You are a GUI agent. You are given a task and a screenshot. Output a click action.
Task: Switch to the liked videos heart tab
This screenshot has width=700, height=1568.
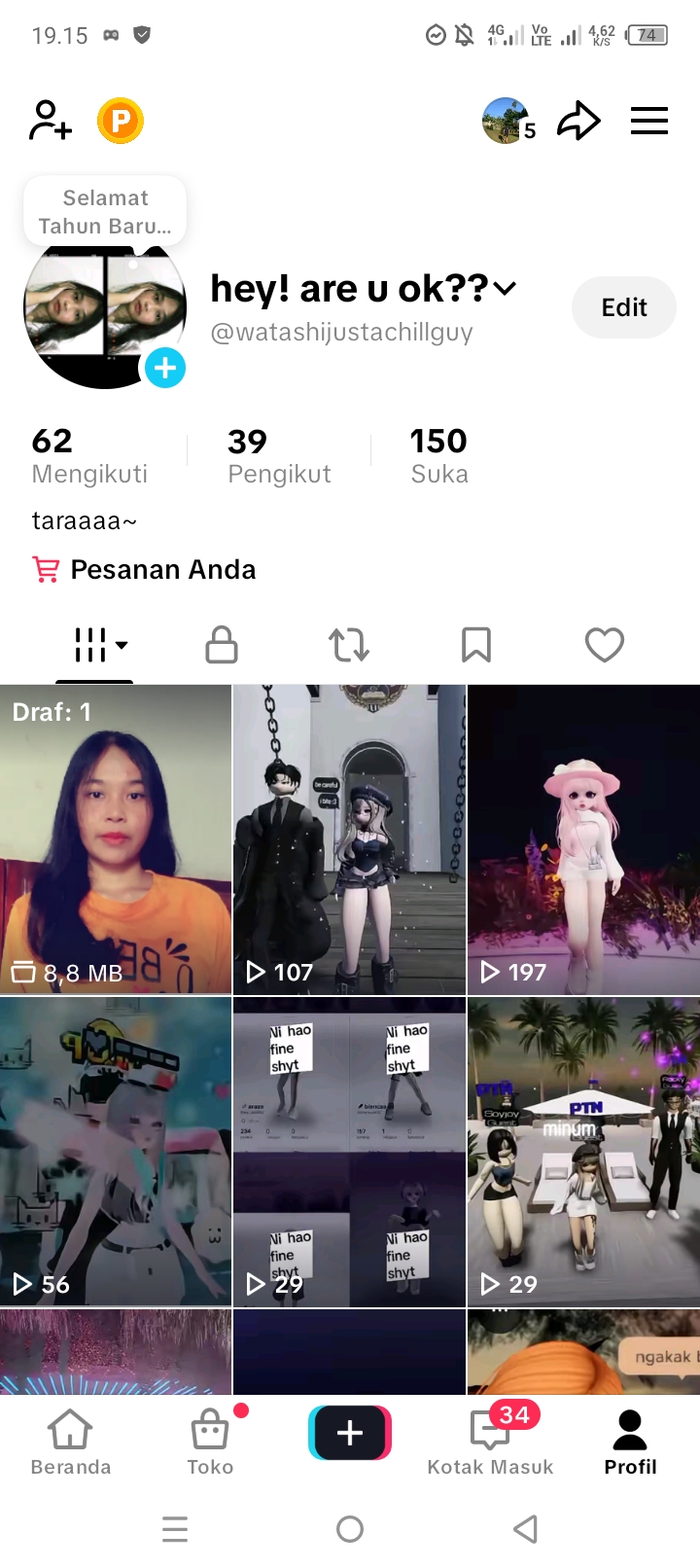[x=604, y=645]
